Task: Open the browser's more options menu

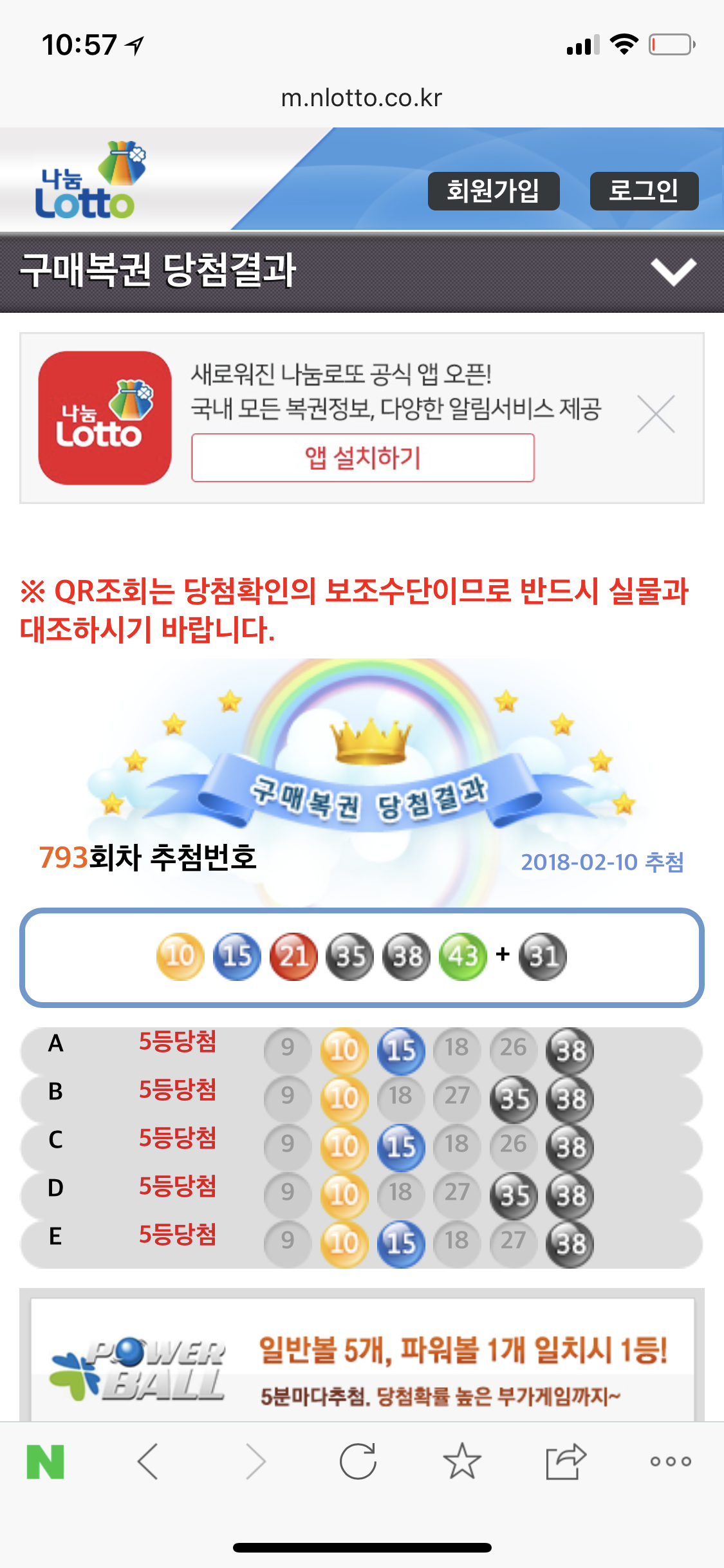Action: [671, 1461]
